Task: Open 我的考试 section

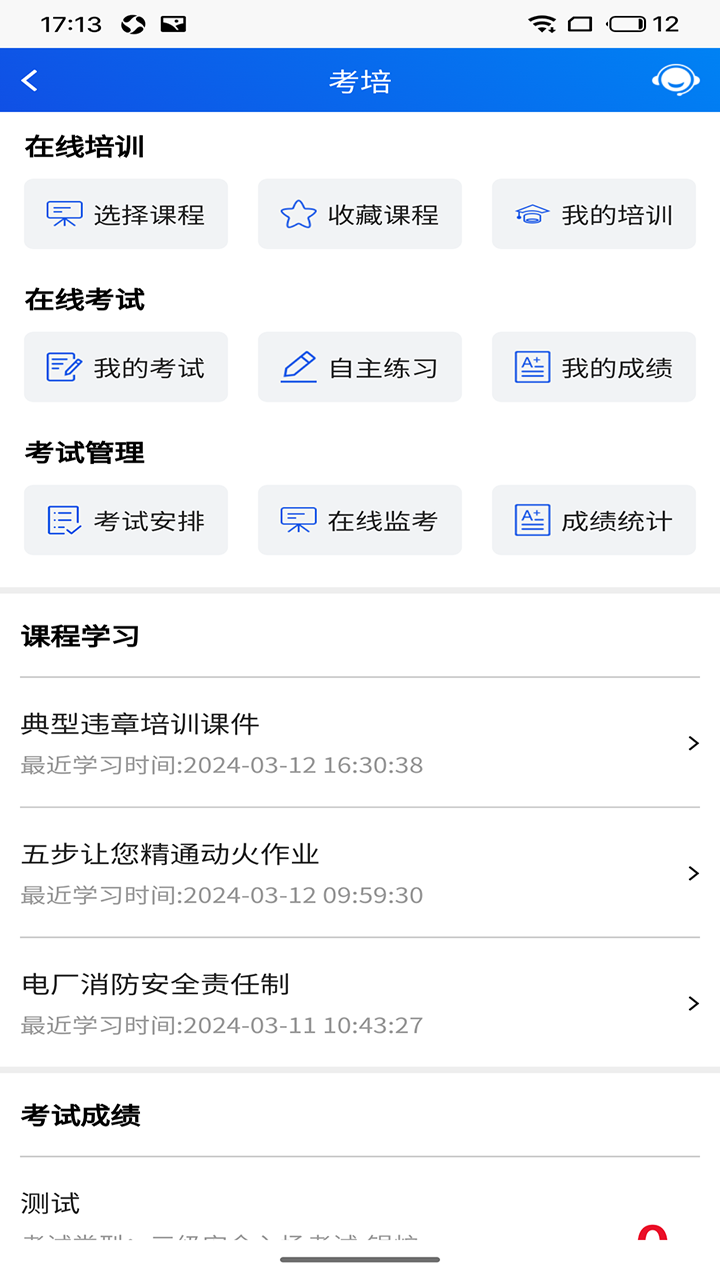Action: point(126,367)
